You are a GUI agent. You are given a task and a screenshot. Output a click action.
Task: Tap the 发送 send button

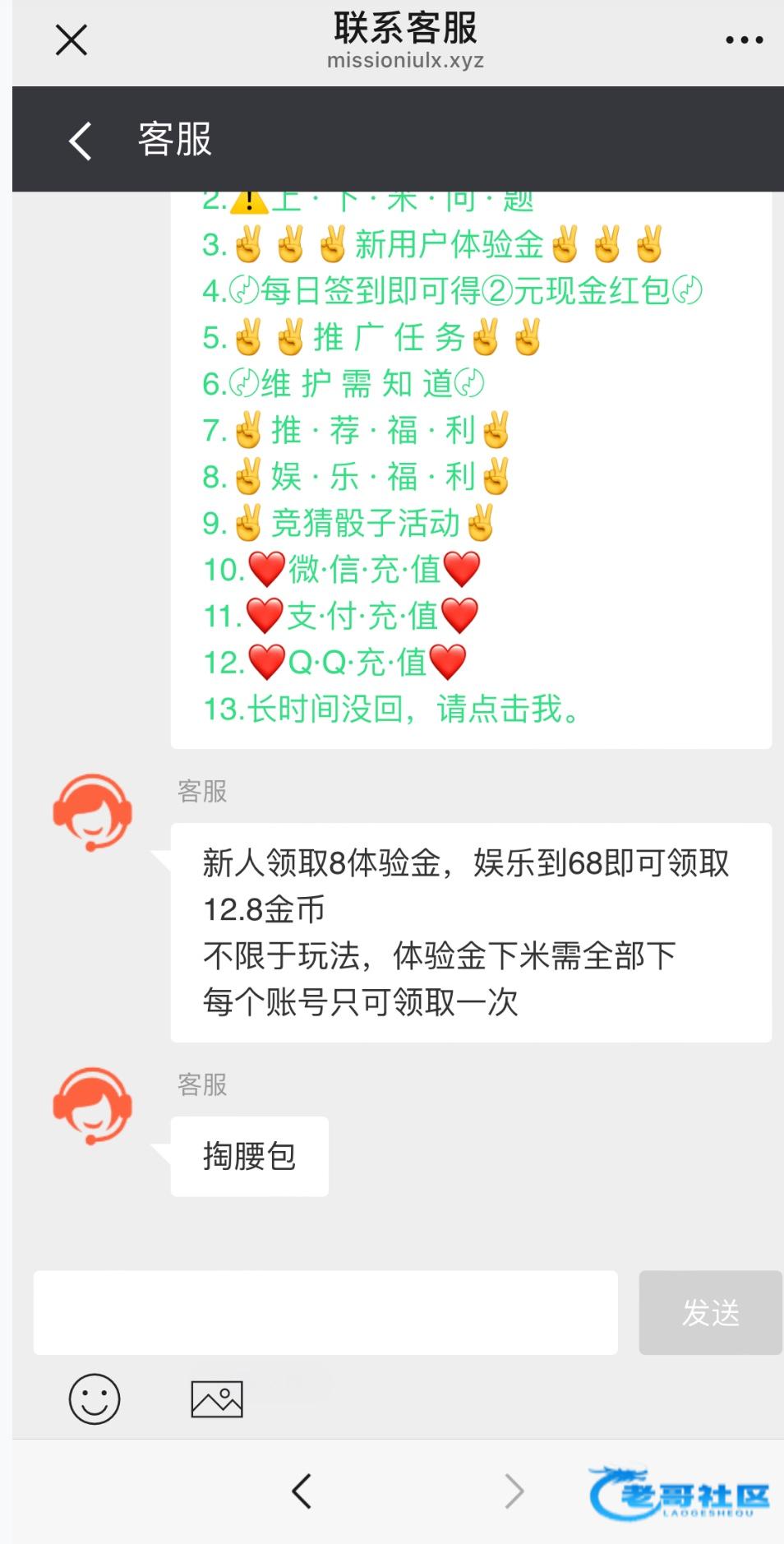click(x=711, y=1312)
